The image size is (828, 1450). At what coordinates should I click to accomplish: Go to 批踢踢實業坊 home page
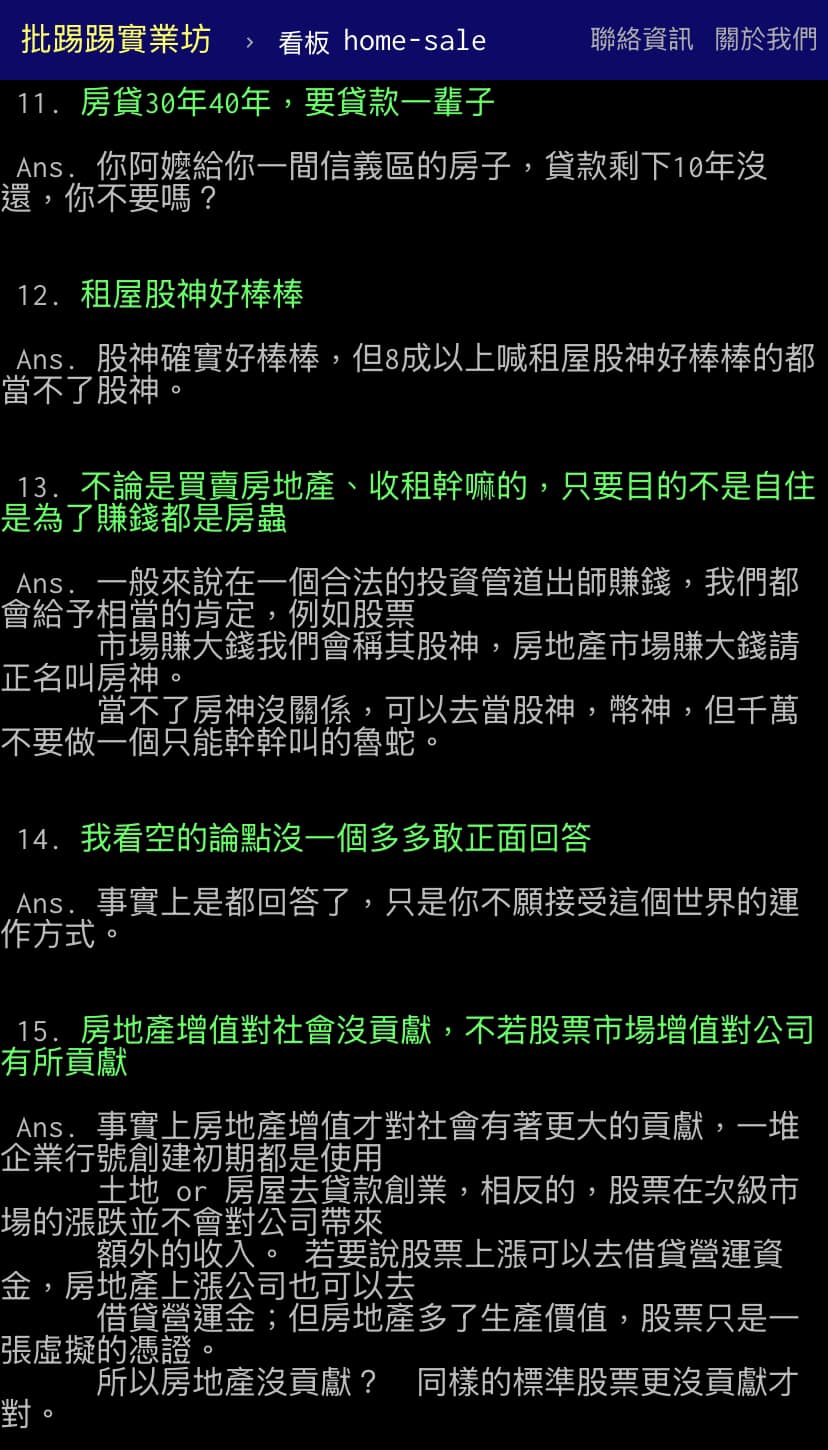click(x=116, y=40)
